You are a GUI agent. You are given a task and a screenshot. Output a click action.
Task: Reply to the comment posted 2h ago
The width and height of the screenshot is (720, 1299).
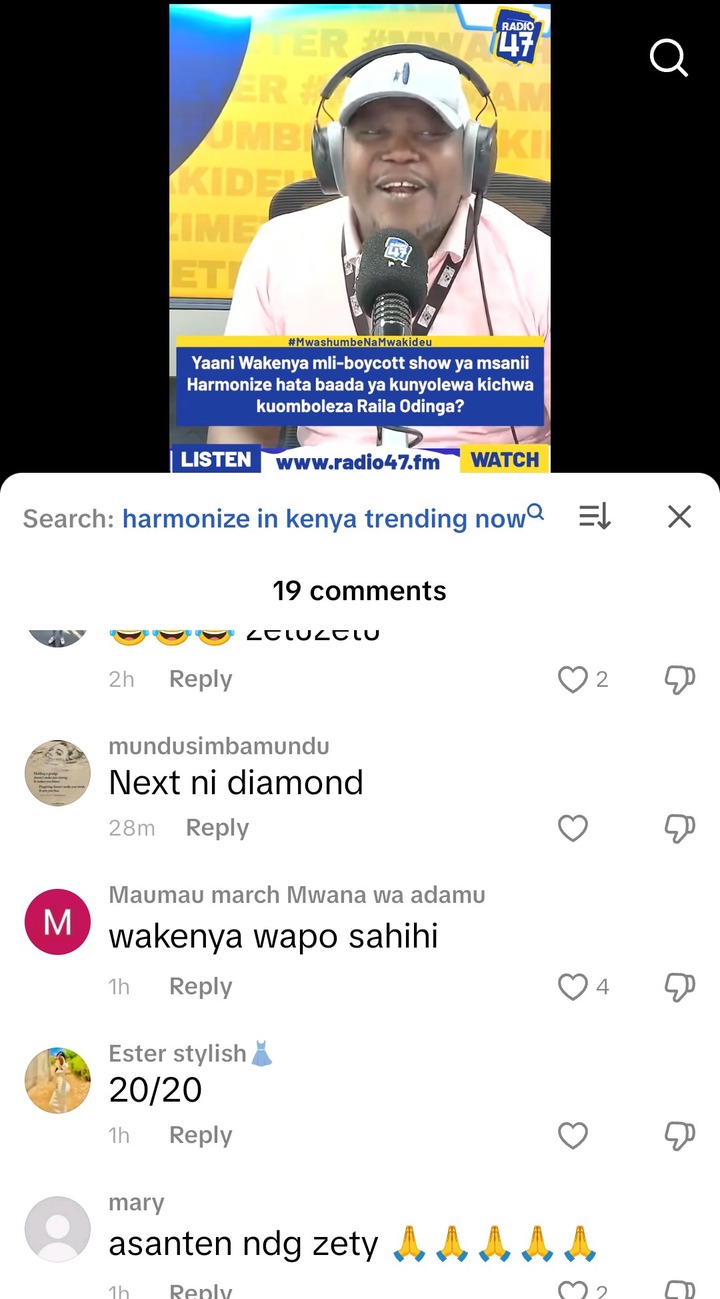click(200, 679)
